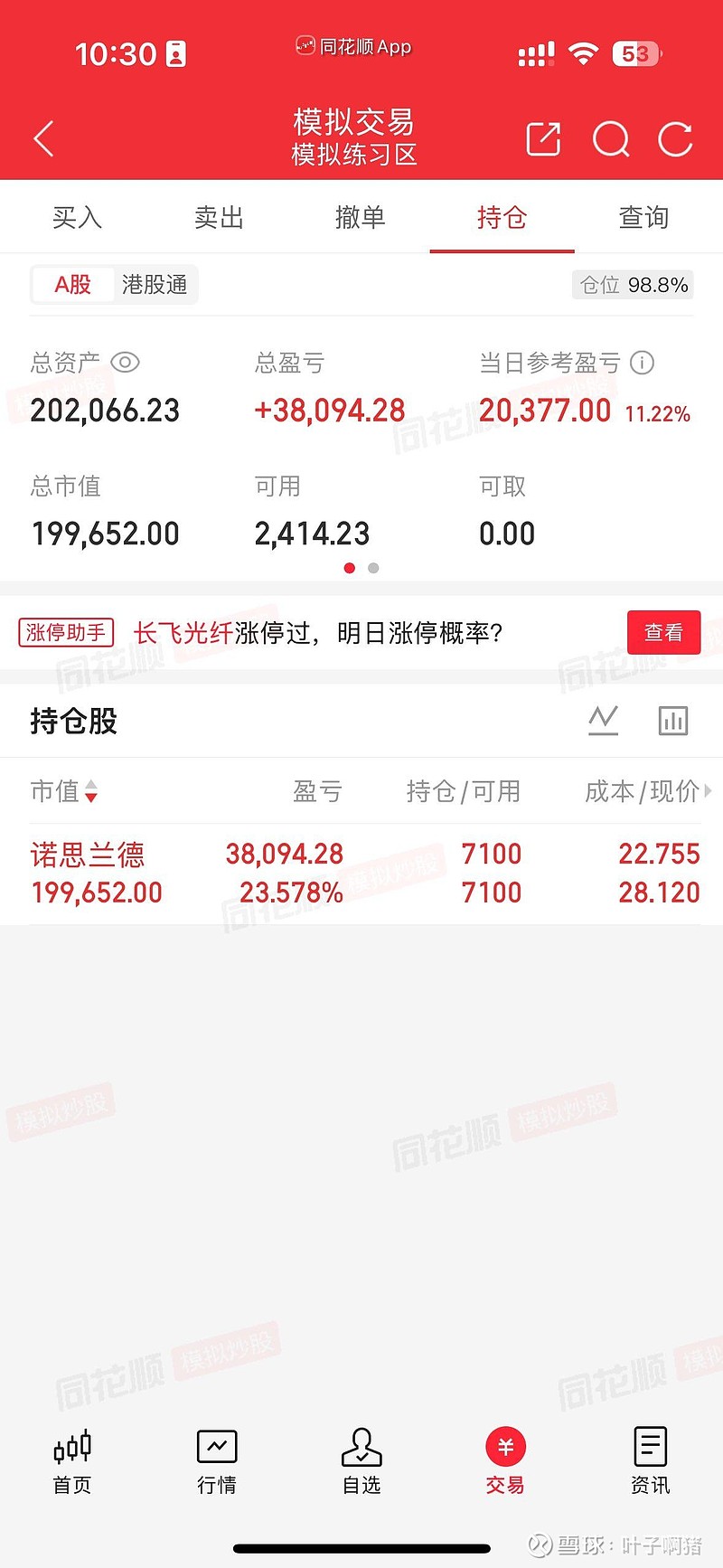This screenshot has height=1568, width=723.
Task: Open the 撤单 tab
Action: (360, 218)
